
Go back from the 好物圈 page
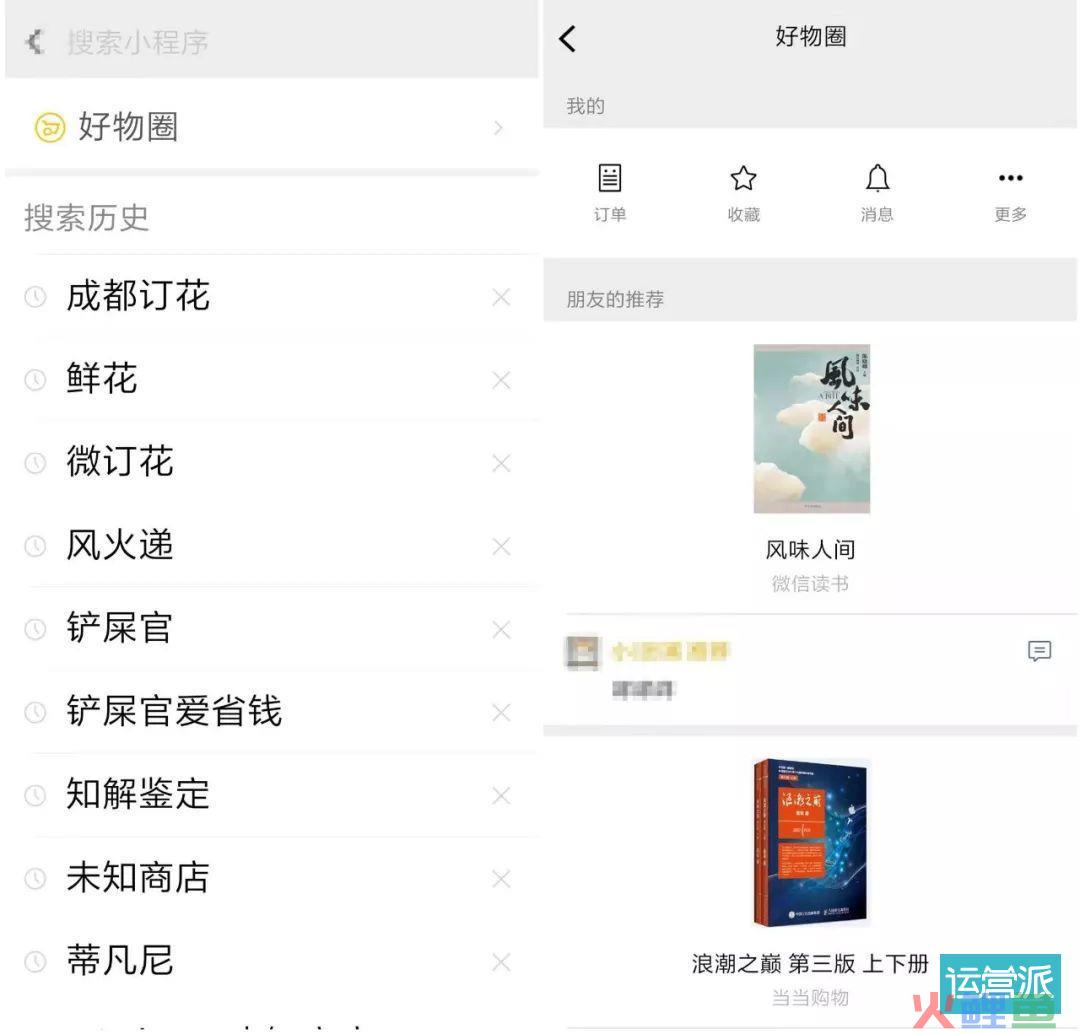pos(568,39)
